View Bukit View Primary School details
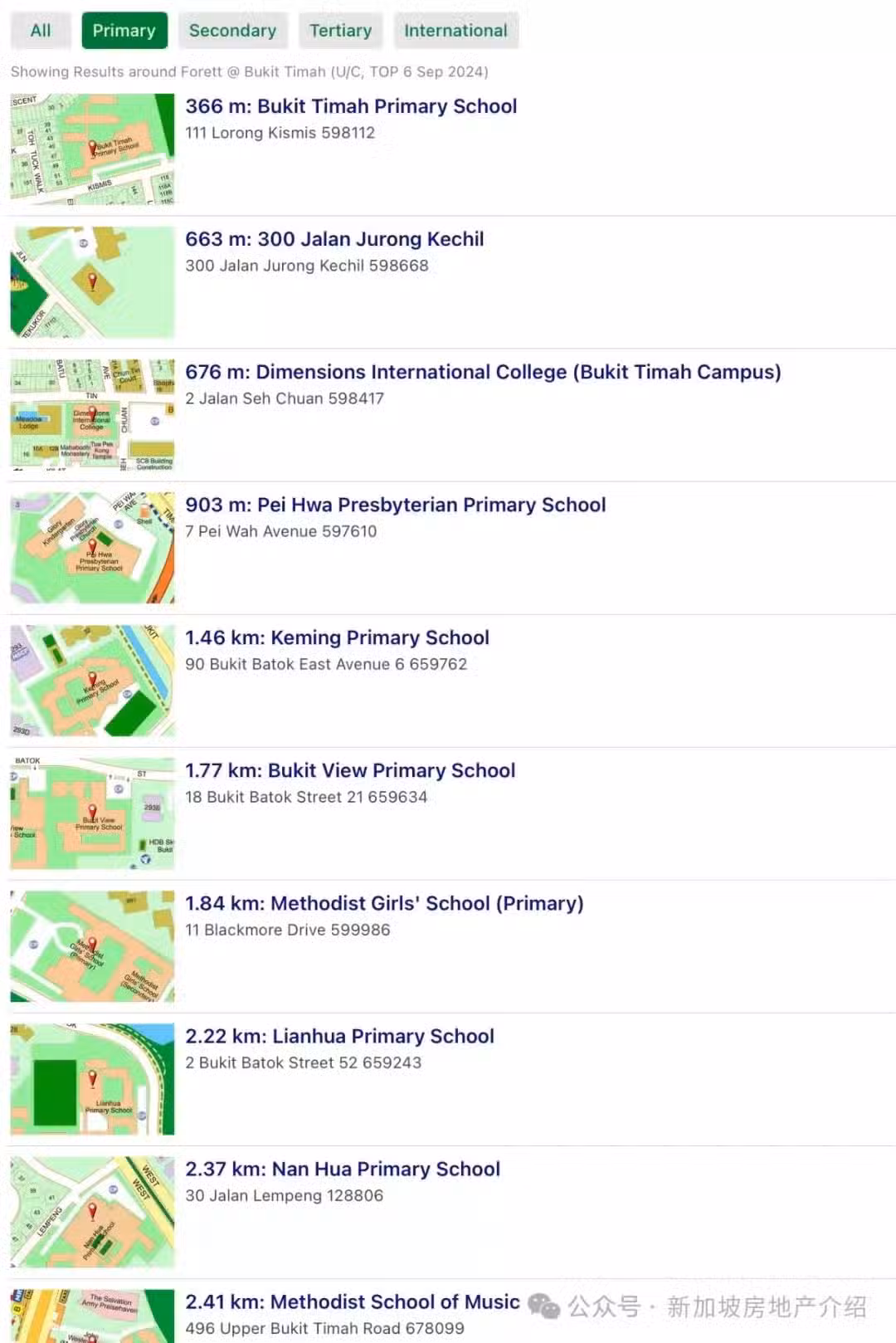896x1343 pixels. pyautogui.click(x=350, y=770)
